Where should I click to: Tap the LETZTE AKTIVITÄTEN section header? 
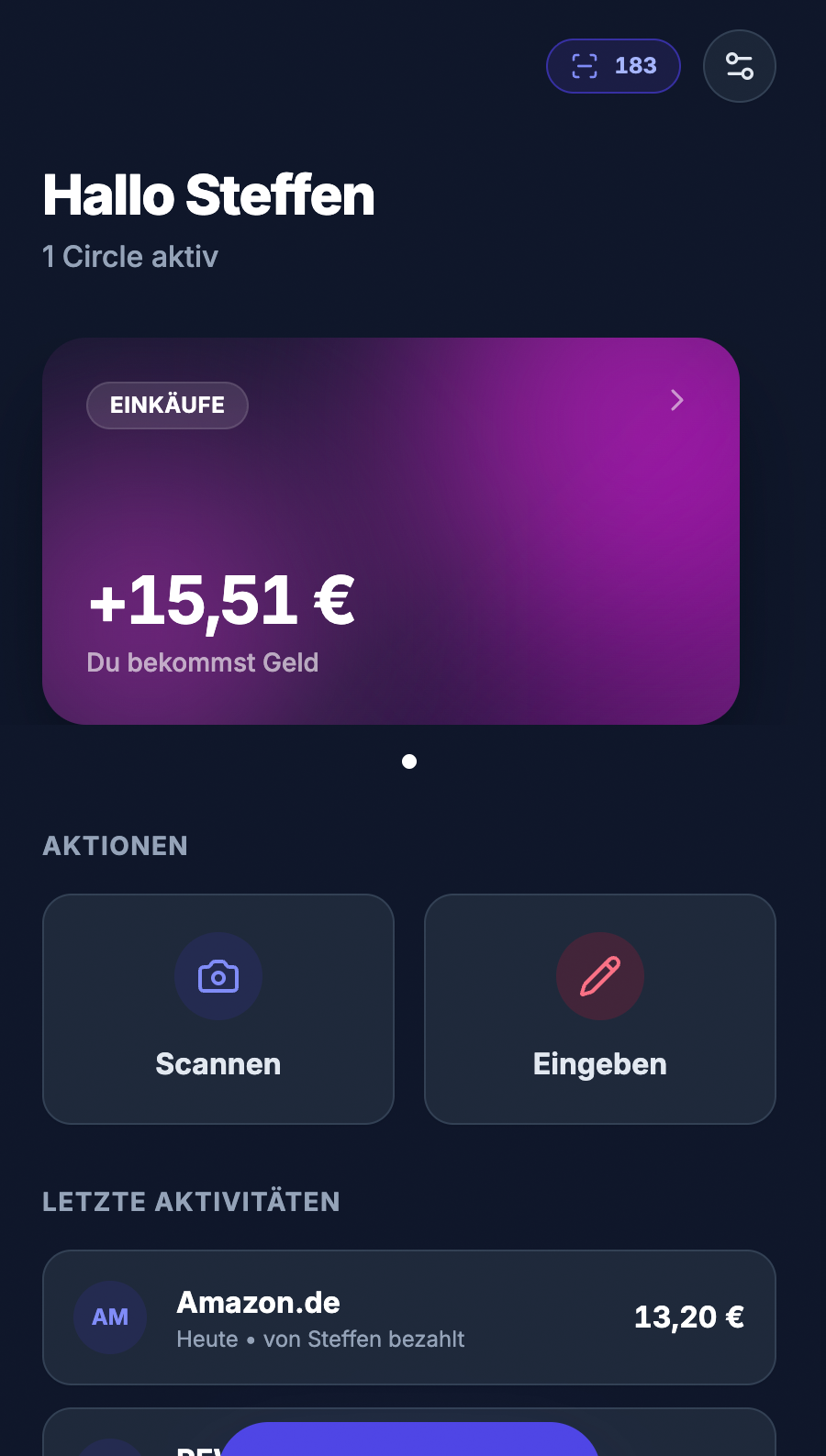[x=191, y=1201]
